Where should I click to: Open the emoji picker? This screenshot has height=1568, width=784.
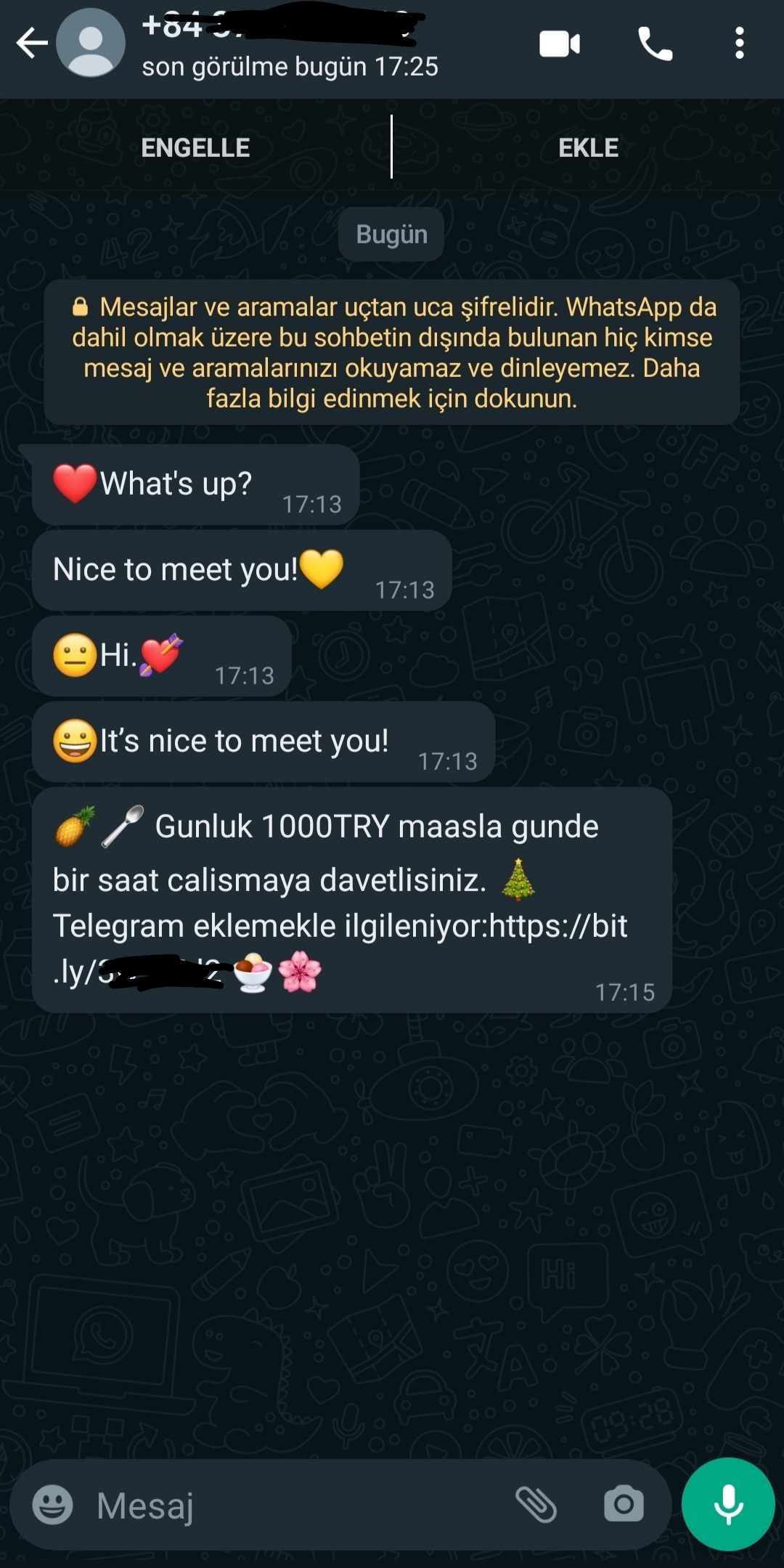(x=53, y=1505)
